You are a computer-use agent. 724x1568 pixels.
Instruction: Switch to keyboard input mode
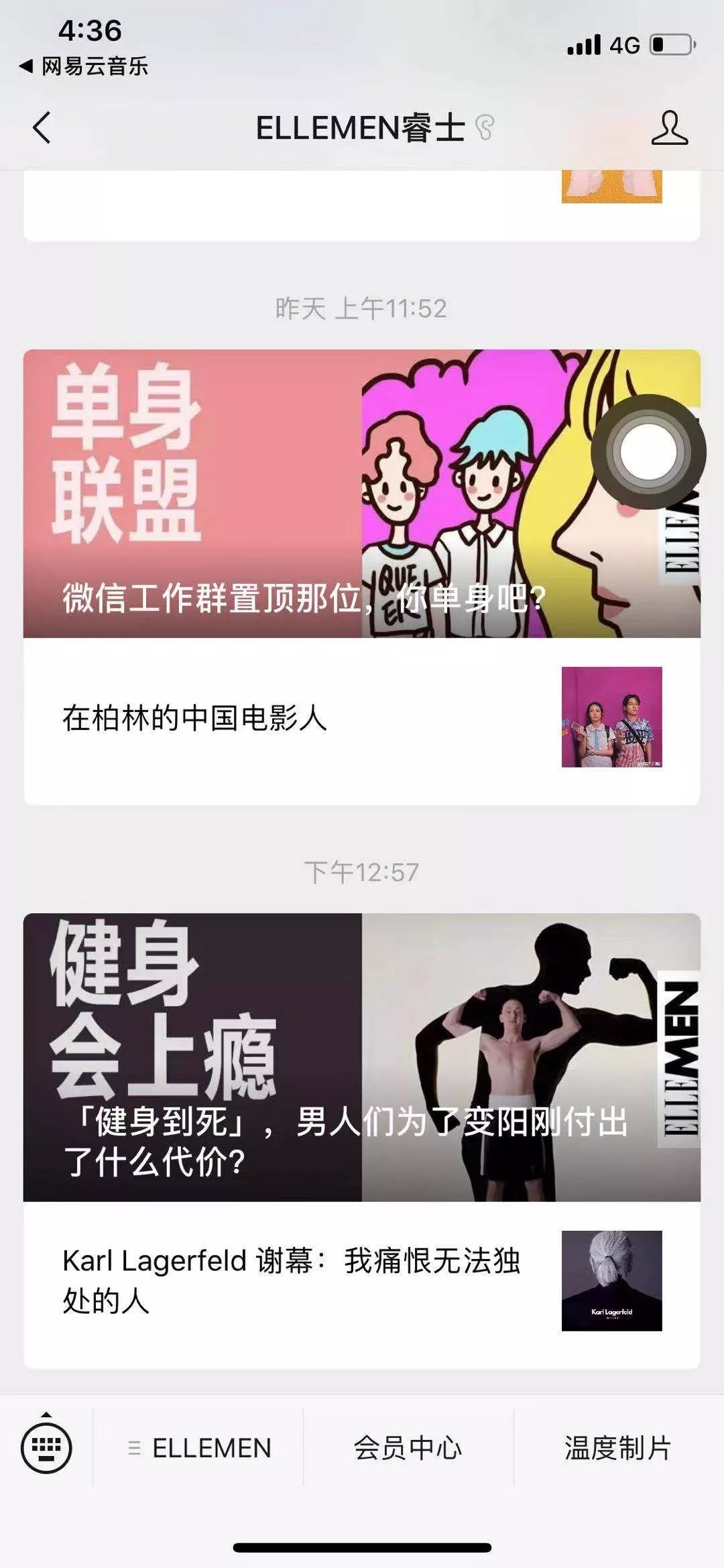[46, 1448]
